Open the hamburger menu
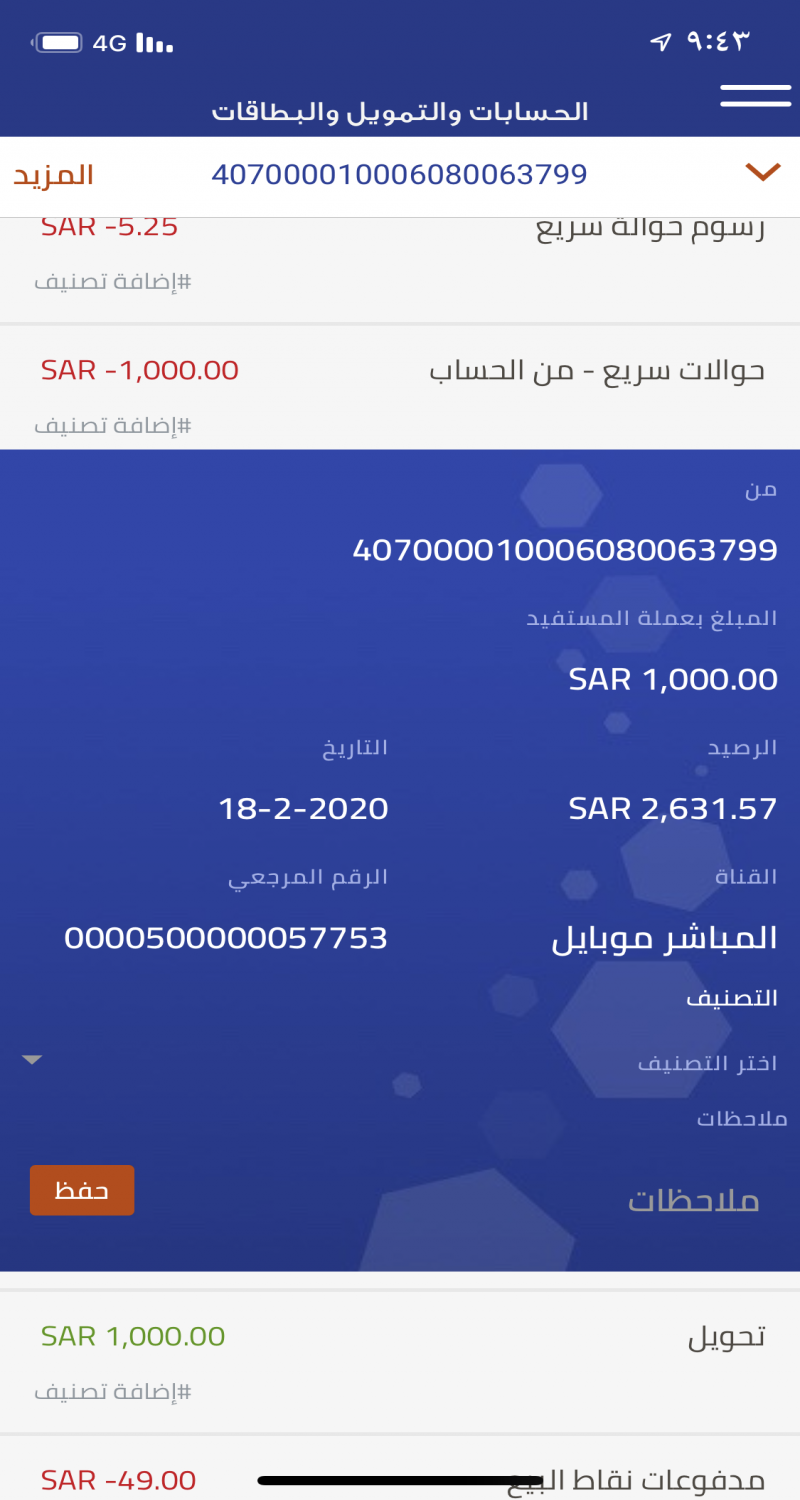The height and width of the screenshot is (1500, 800). pyautogui.click(x=755, y=96)
